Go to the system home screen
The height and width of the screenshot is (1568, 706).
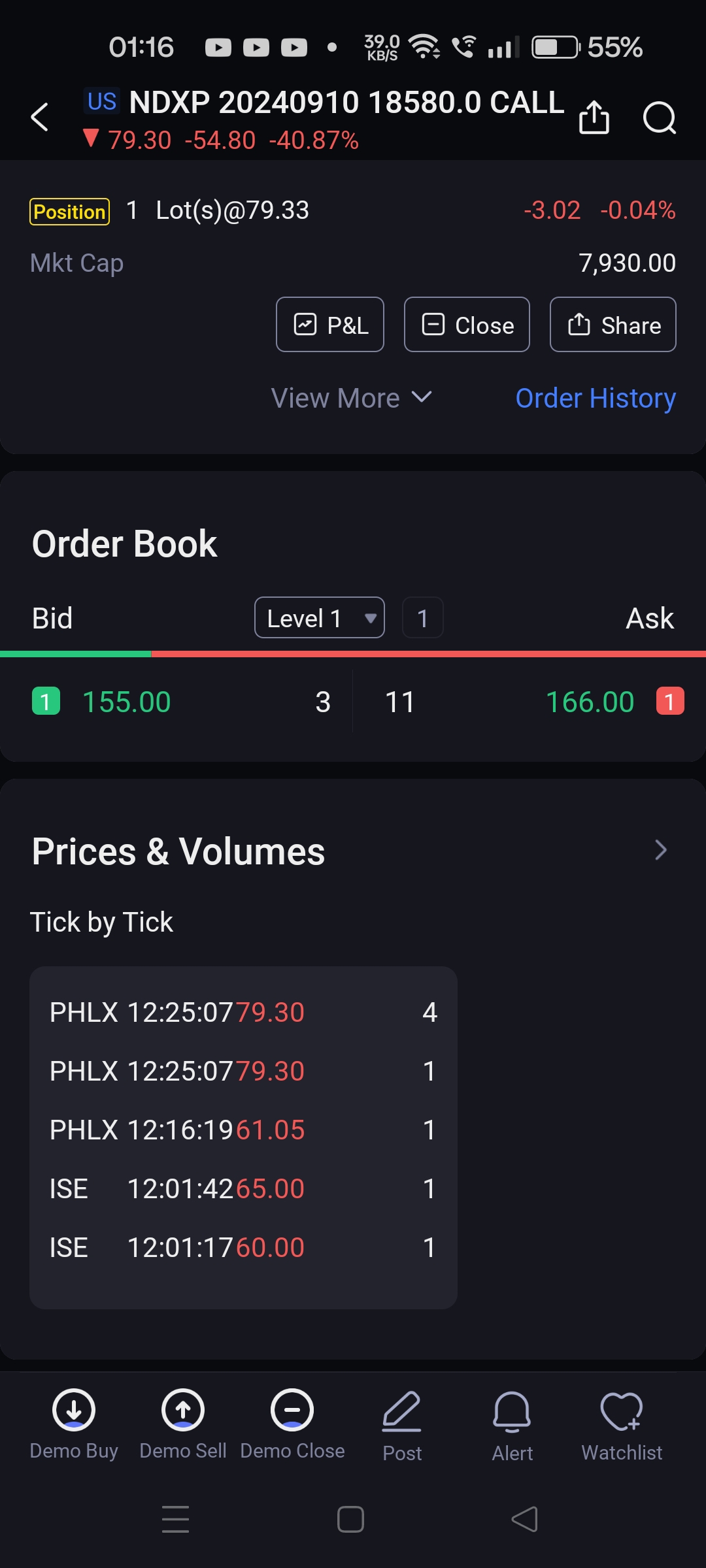tap(350, 1519)
